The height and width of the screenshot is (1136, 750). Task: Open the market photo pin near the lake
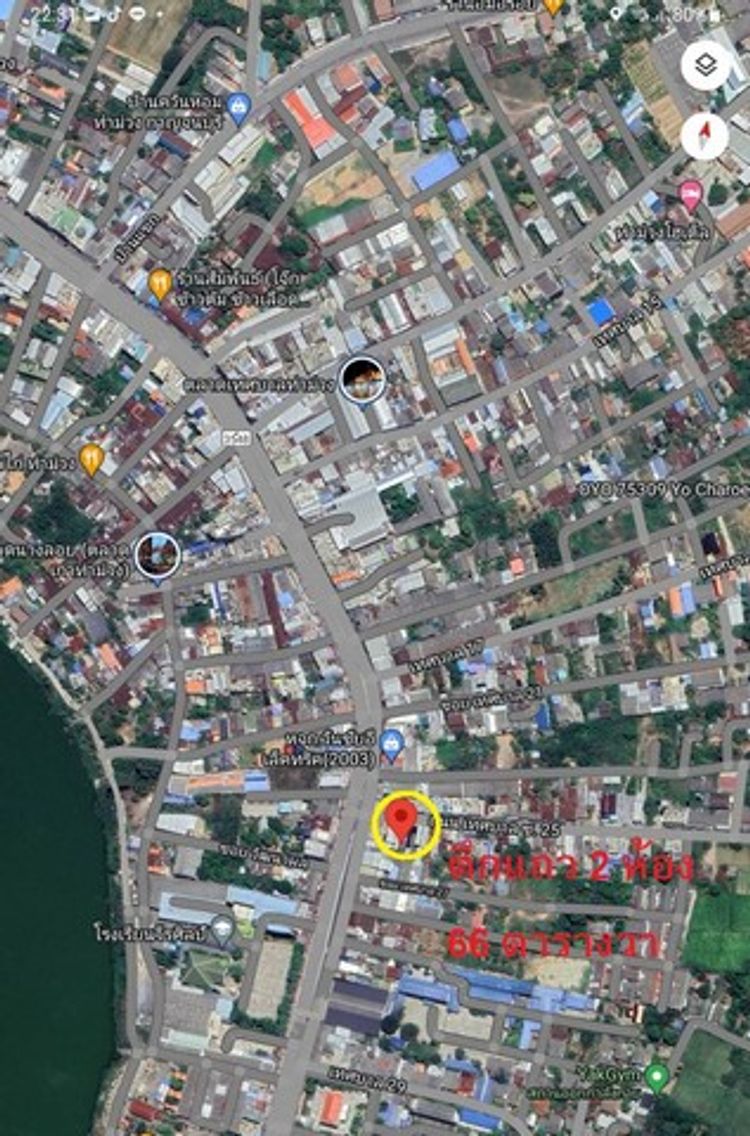[x=158, y=556]
